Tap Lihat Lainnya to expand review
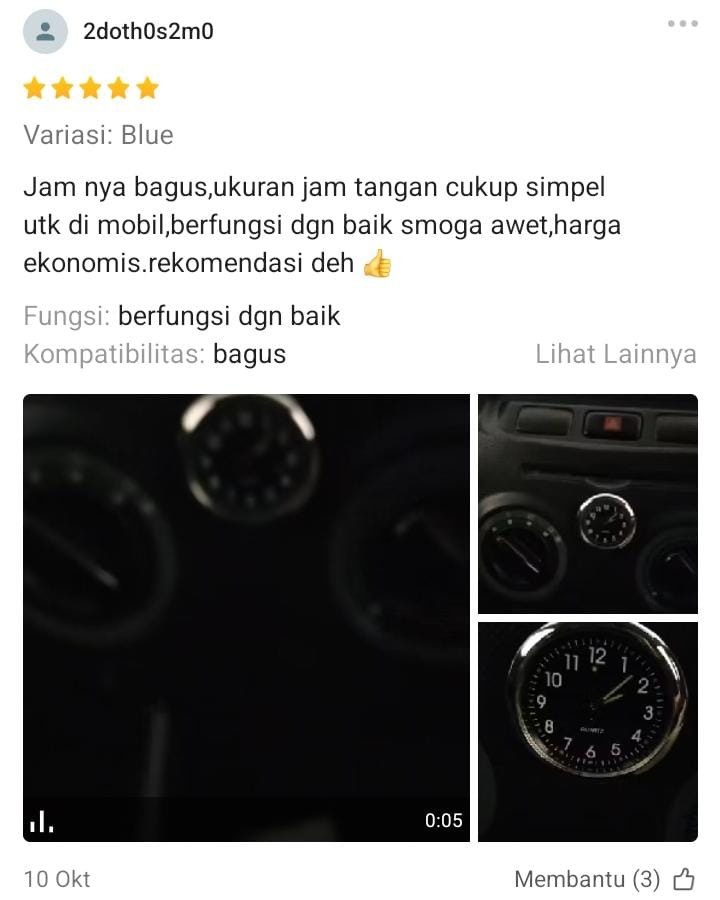 click(615, 354)
